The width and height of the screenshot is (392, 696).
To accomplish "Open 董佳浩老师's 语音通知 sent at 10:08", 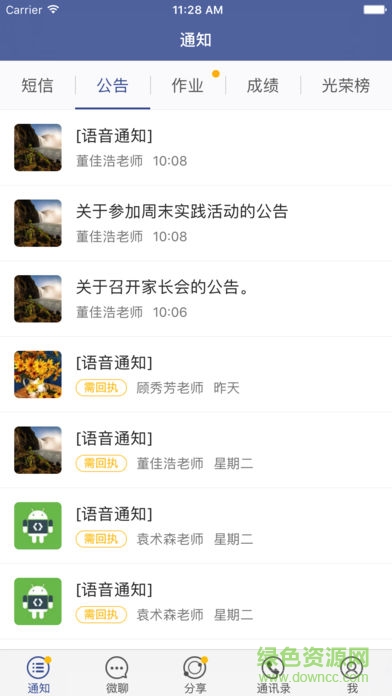I will coord(196,148).
